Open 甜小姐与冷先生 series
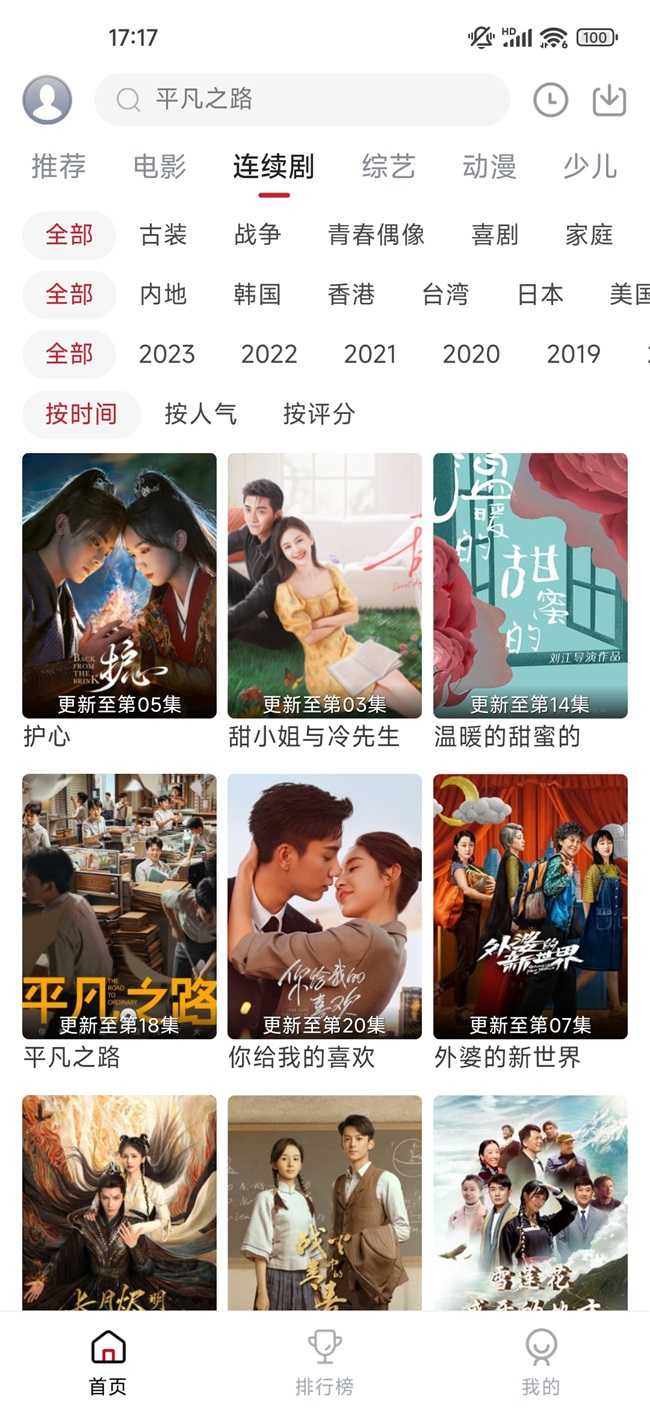Screen dimensions: 650x1408 click(325, 586)
